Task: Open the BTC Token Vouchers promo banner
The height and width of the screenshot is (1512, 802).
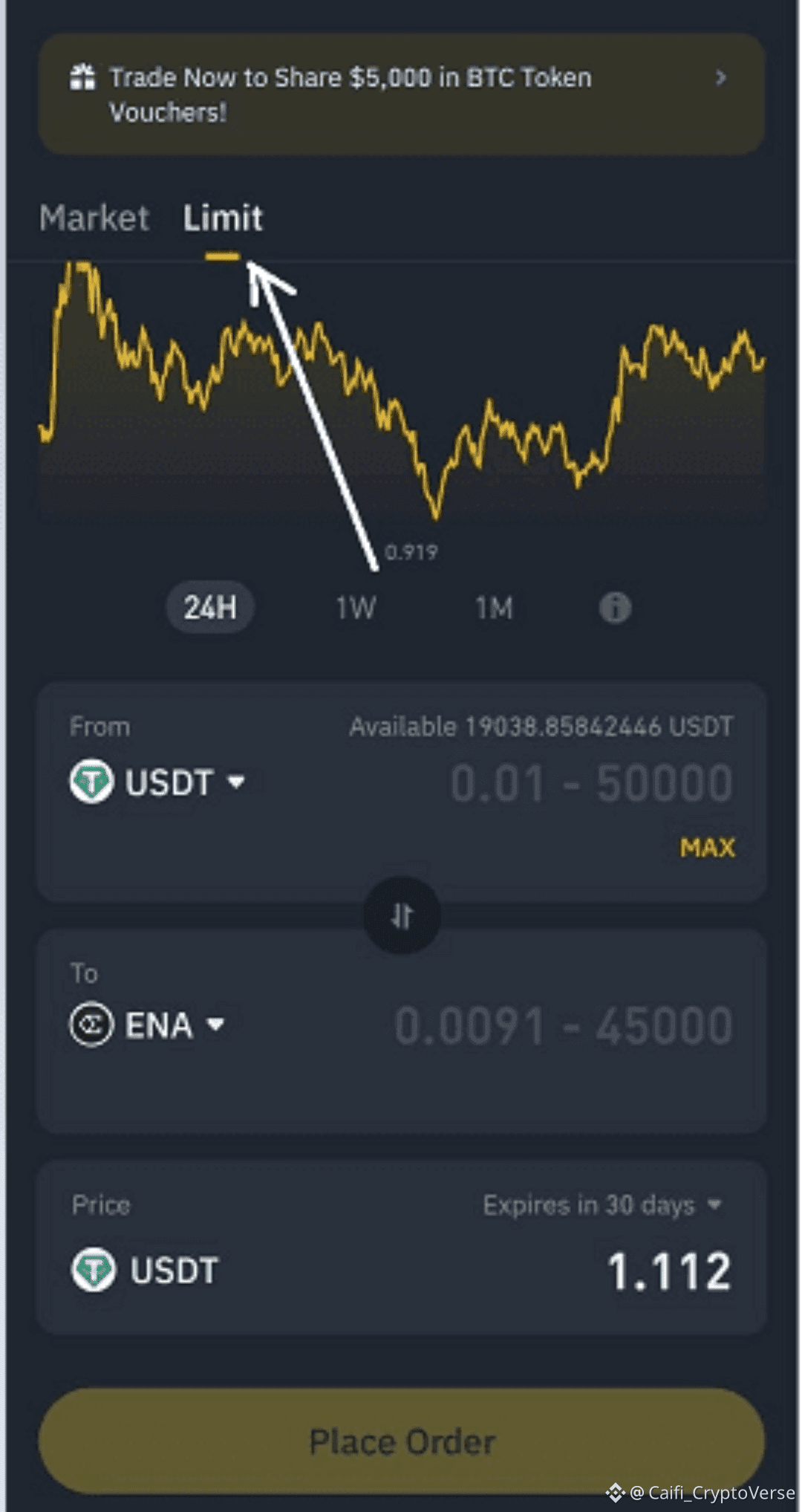Action: 401,94
